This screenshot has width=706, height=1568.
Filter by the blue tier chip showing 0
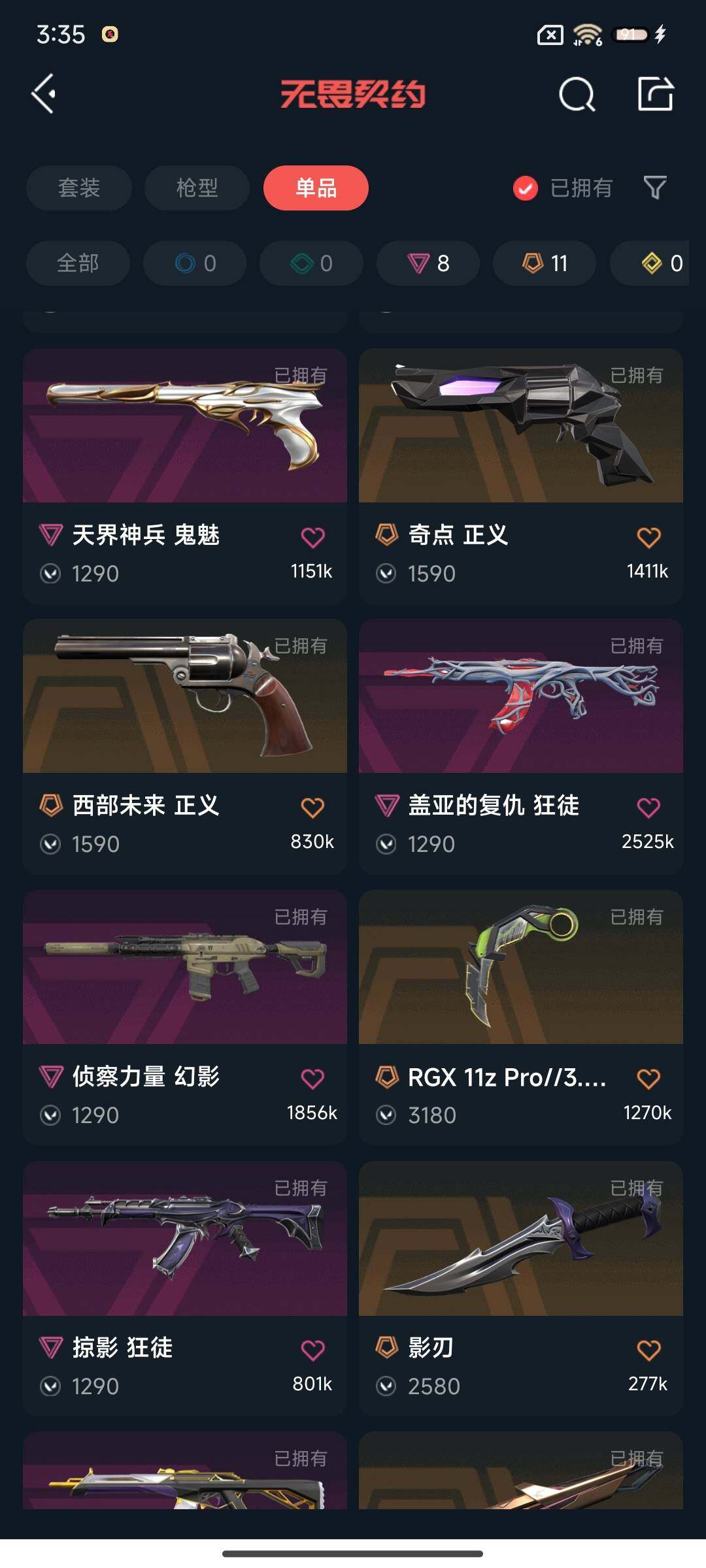(x=195, y=263)
